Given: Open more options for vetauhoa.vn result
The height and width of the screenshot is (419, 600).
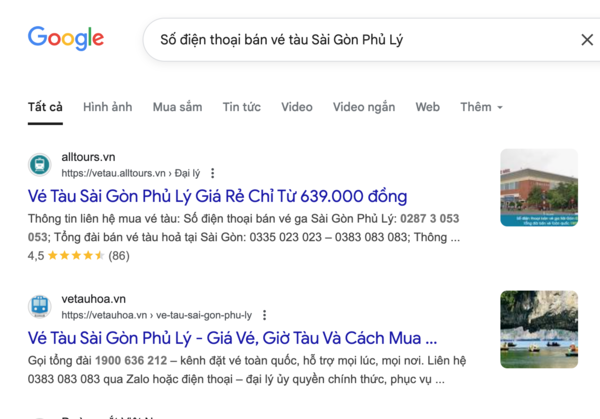Looking at the screenshot, I should (x=292, y=314).
